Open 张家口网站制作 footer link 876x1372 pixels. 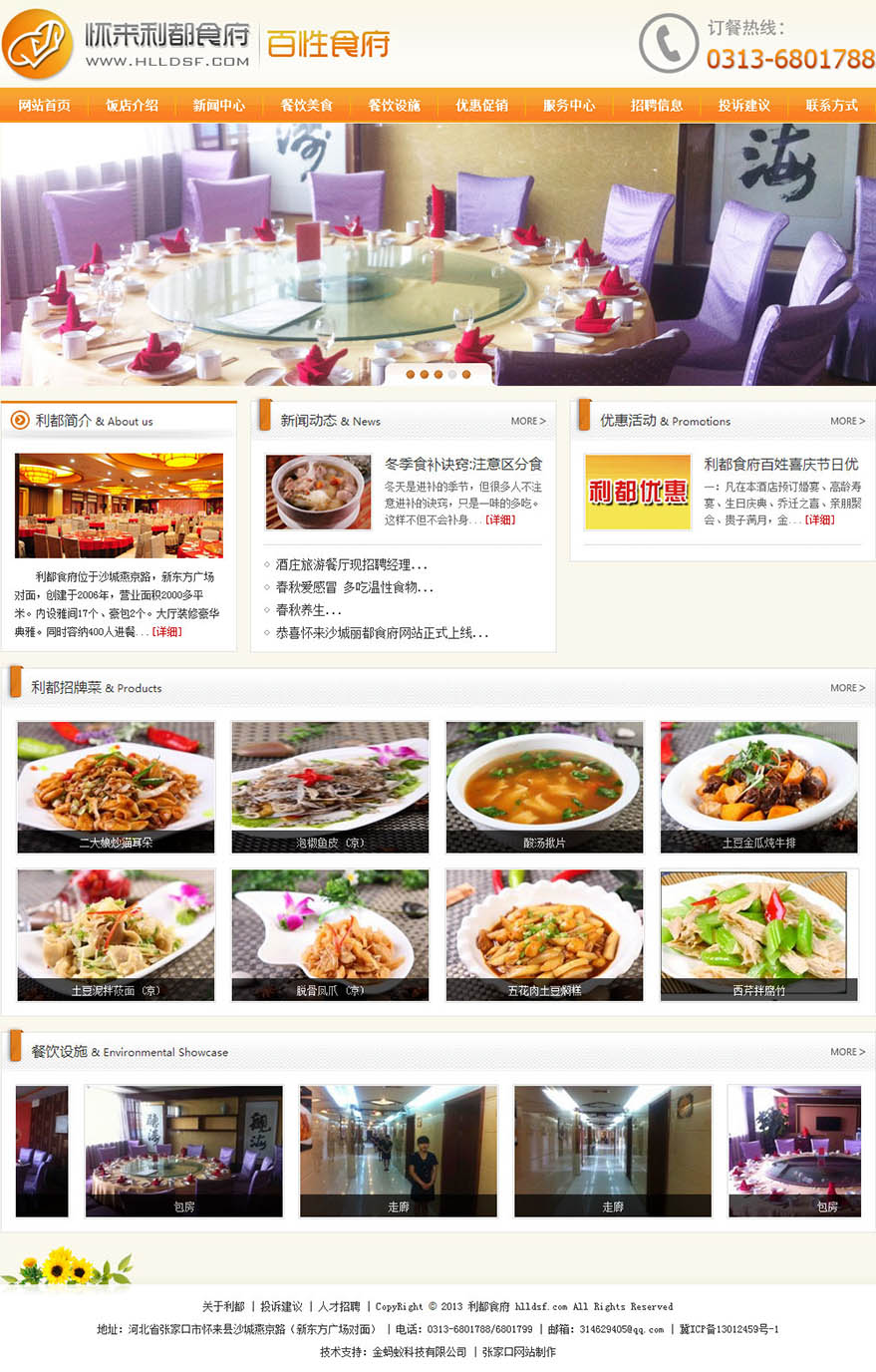click(x=519, y=1352)
